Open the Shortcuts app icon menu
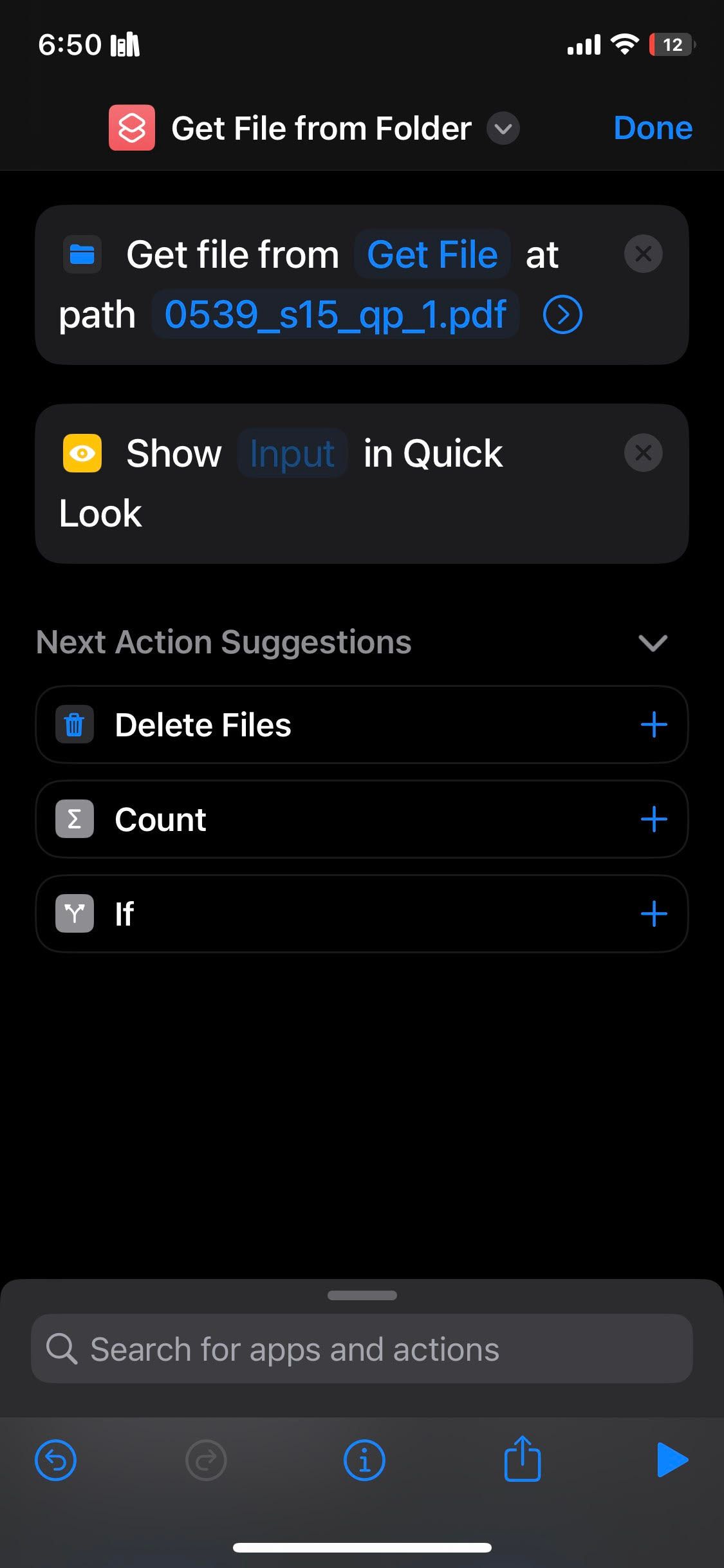Screen dimensions: 724x1568 point(132,128)
